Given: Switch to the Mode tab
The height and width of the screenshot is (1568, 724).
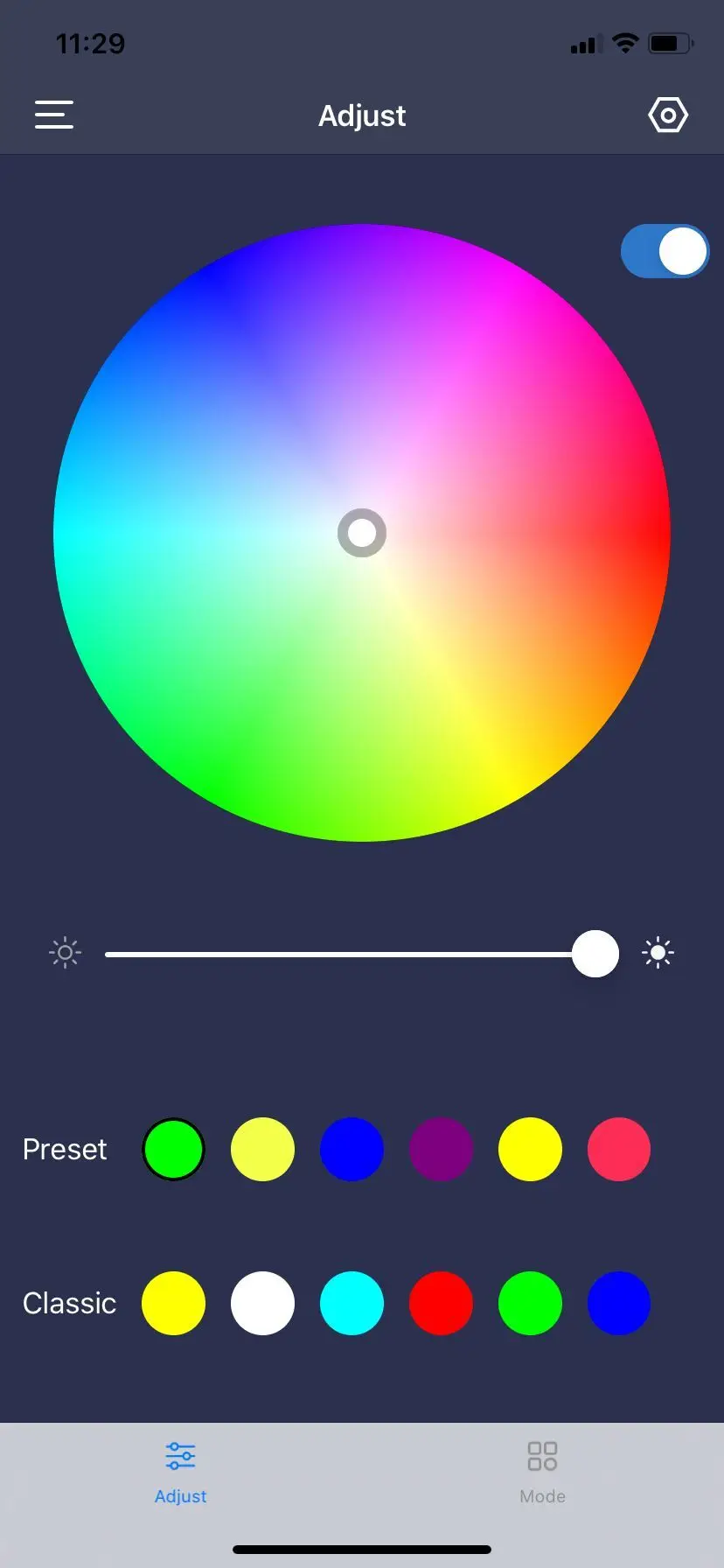Looking at the screenshot, I should pyautogui.click(x=542, y=1473).
